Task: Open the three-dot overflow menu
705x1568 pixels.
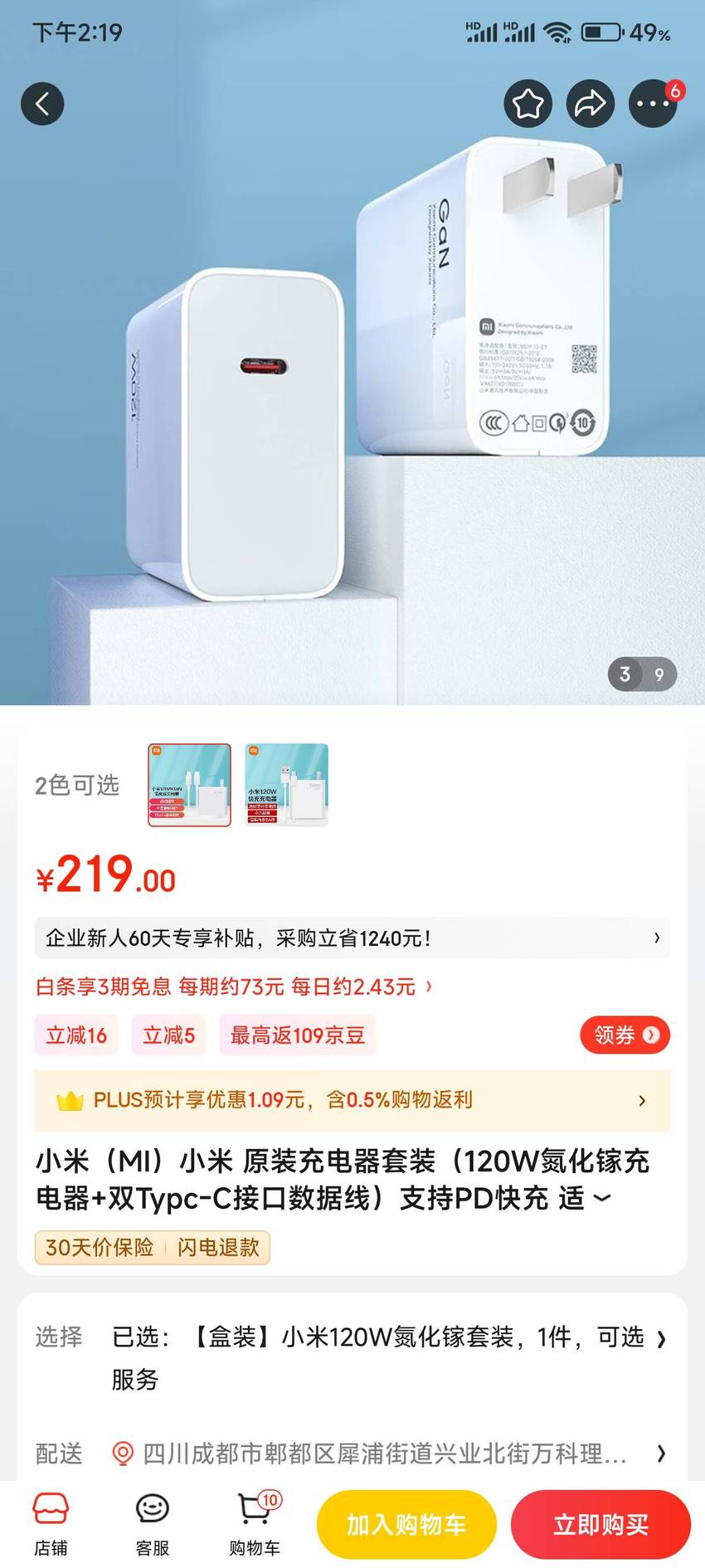Action: tap(654, 104)
